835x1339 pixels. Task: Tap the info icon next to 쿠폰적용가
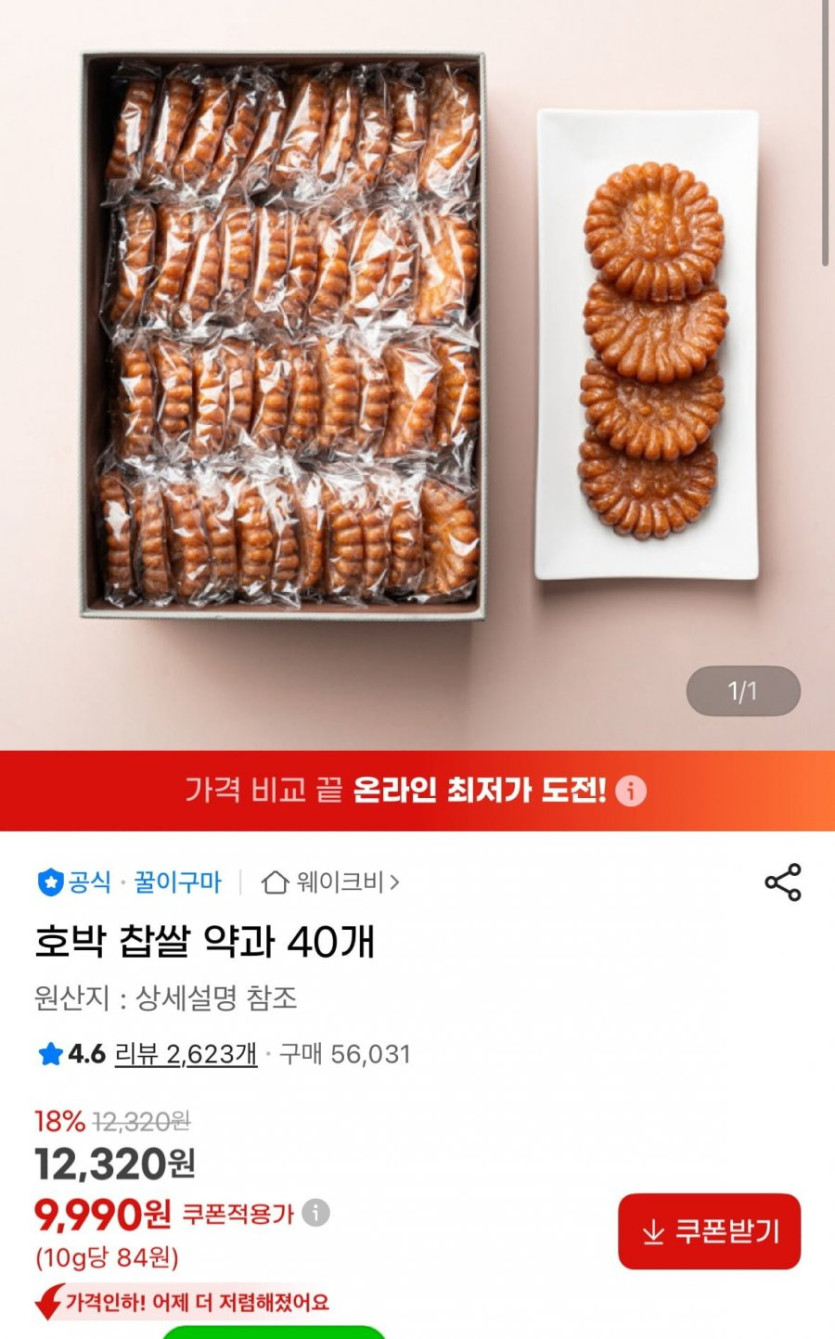316,1212
